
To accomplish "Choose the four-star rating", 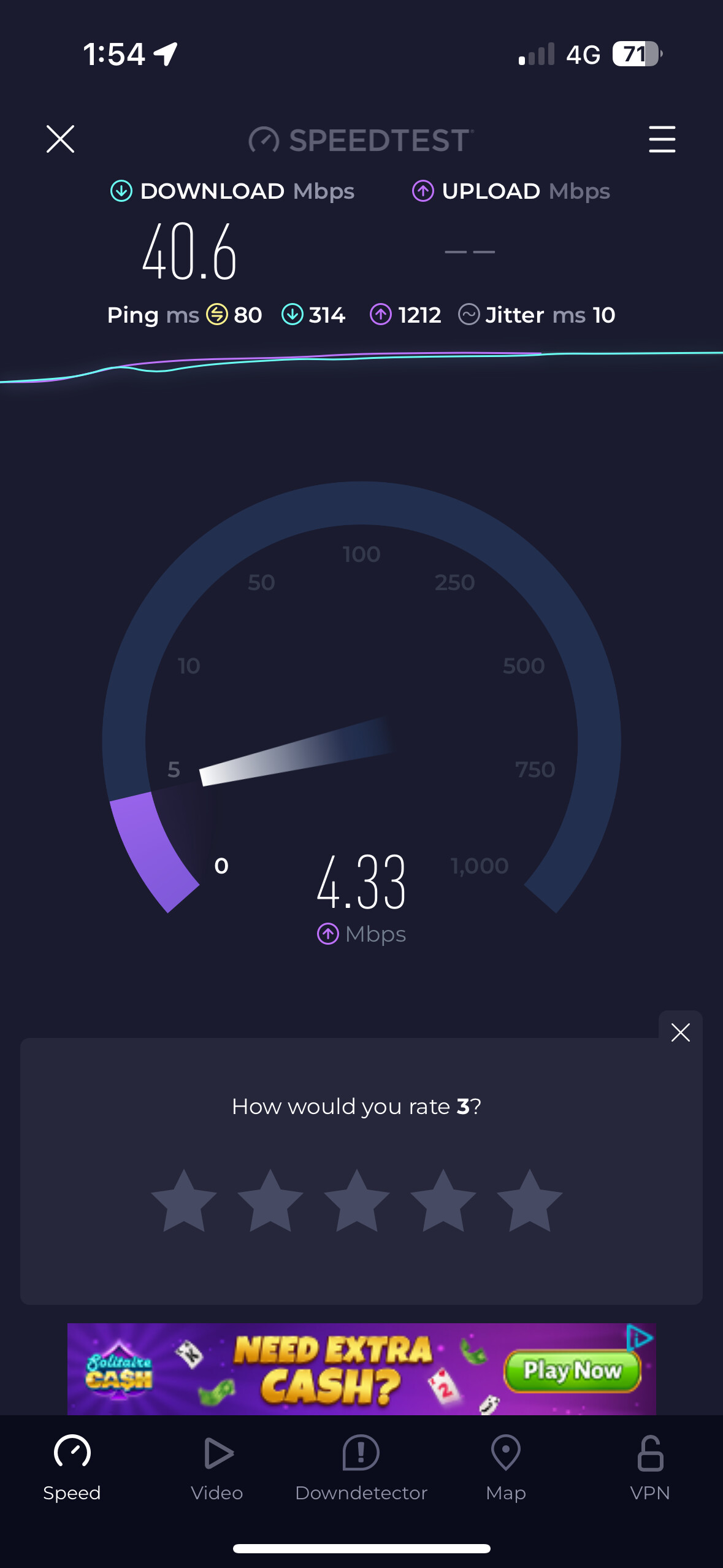I will point(443,1201).
